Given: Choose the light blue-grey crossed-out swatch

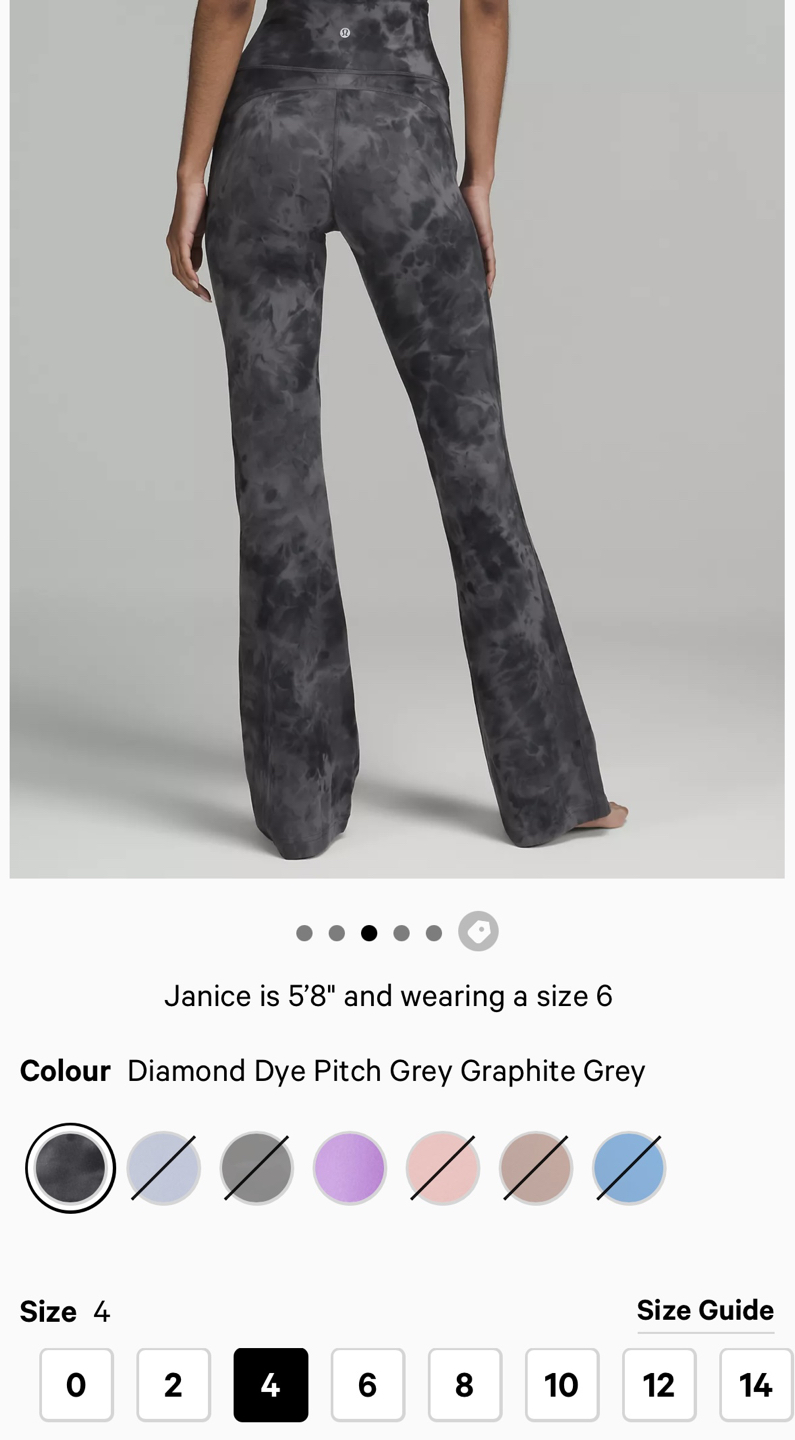Looking at the screenshot, I should (164, 1167).
